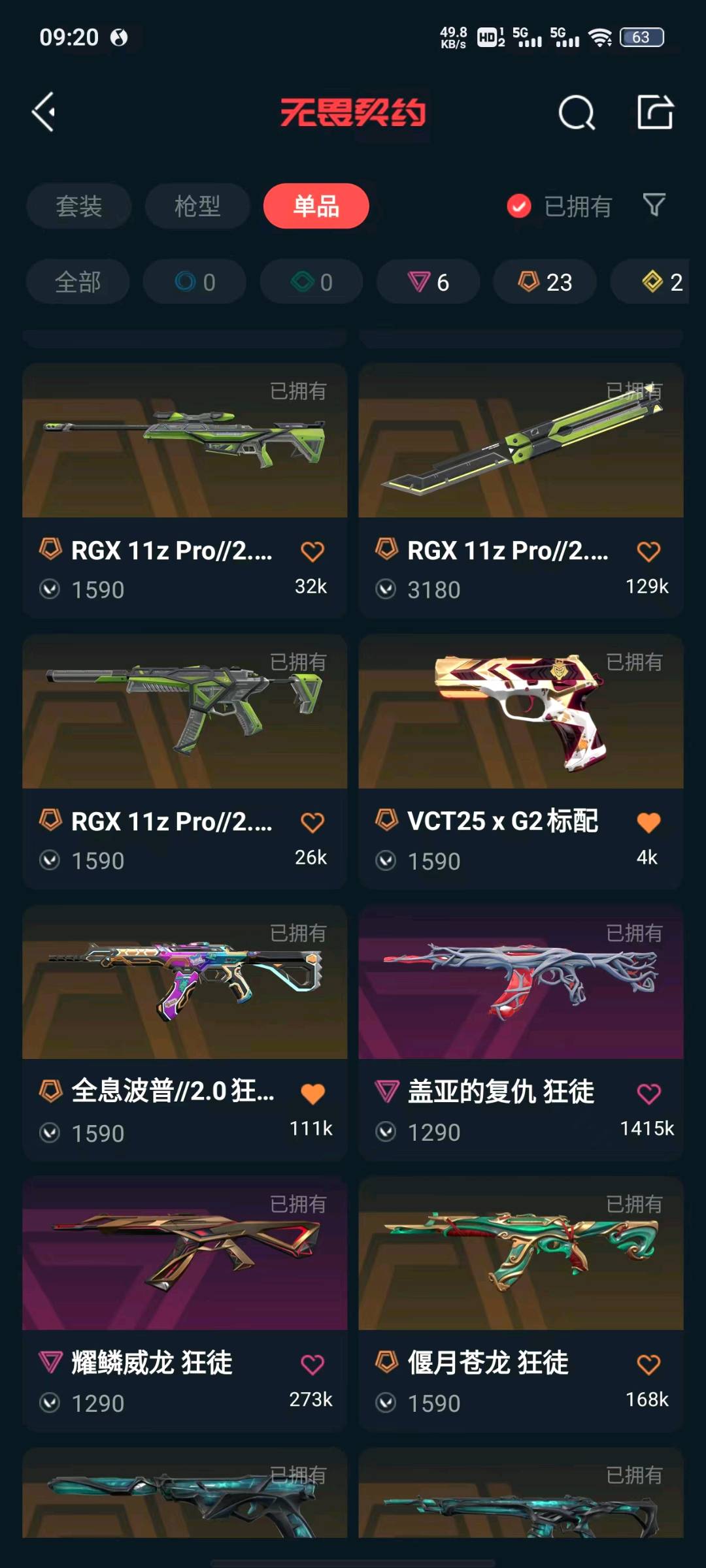Open the filter funnel icon
Viewport: 706px width, 1568px height.
(654, 205)
